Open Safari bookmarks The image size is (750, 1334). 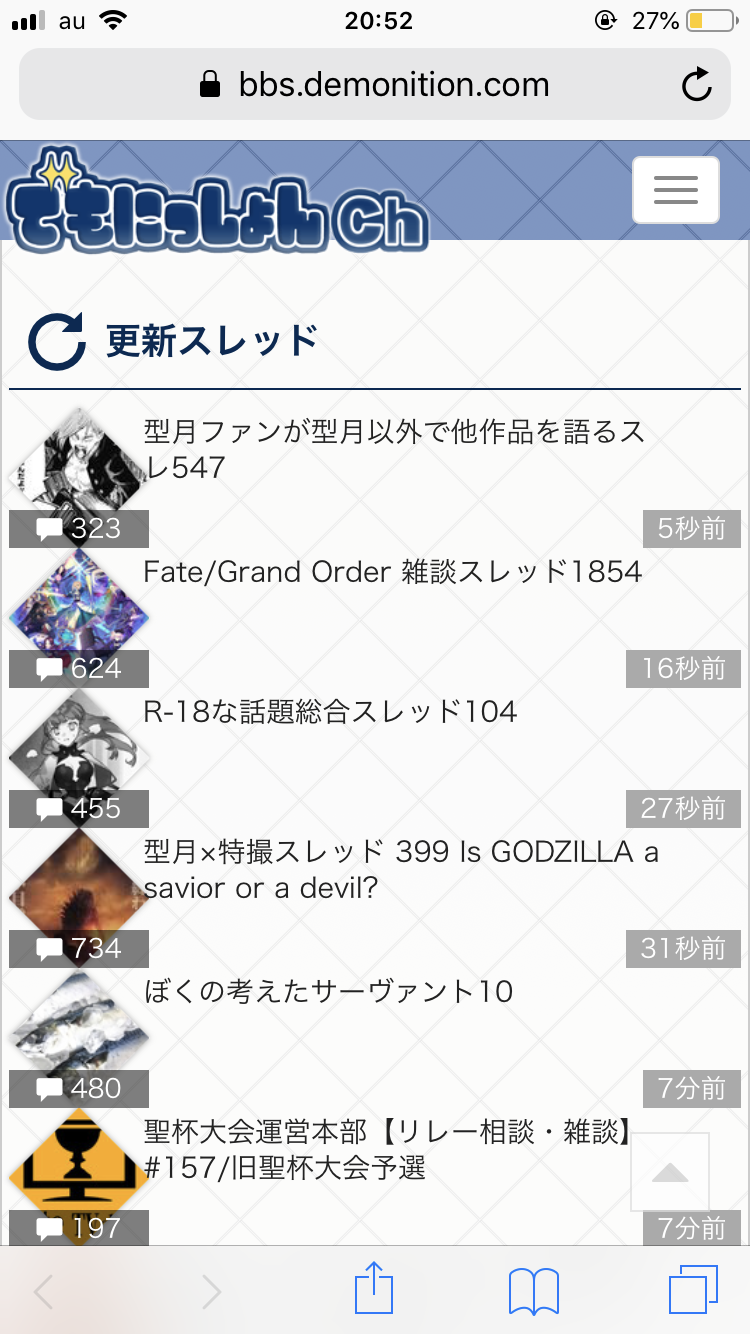533,1292
